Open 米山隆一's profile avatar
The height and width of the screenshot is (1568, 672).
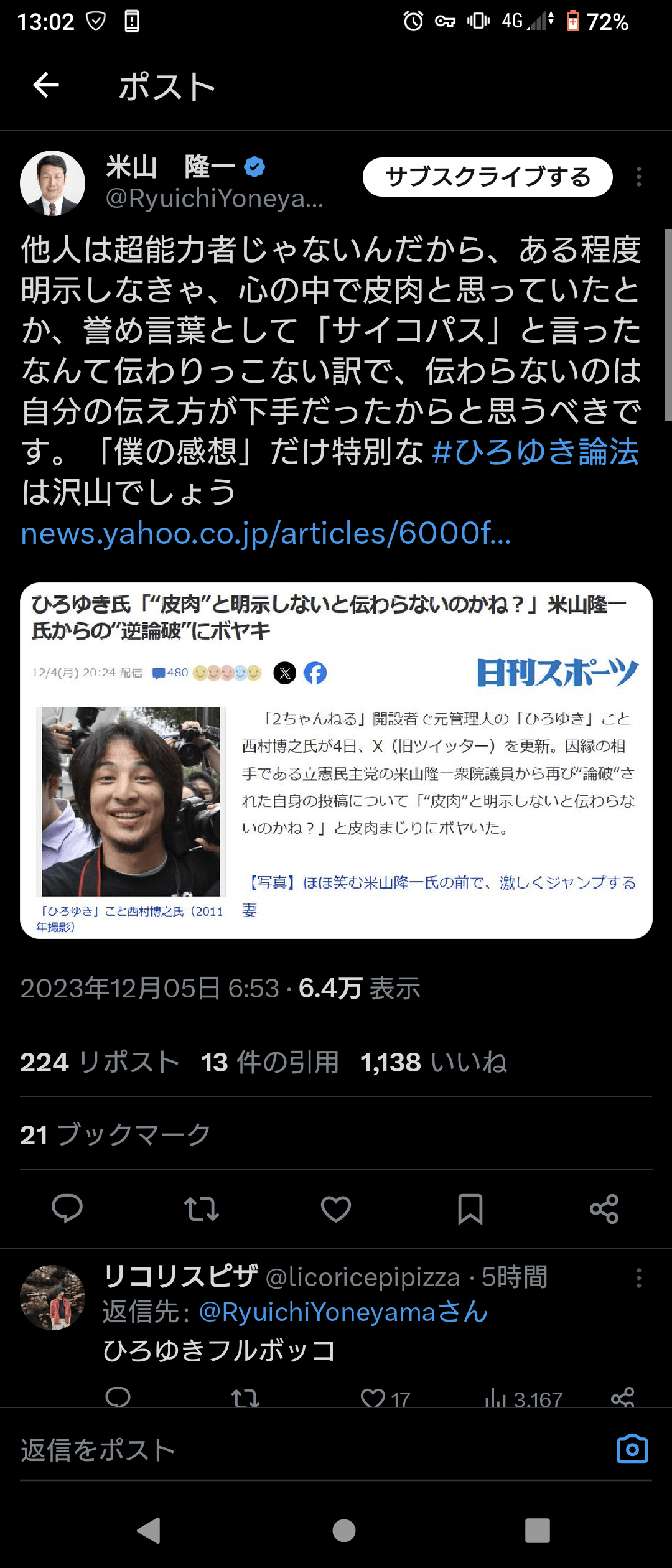click(x=53, y=183)
